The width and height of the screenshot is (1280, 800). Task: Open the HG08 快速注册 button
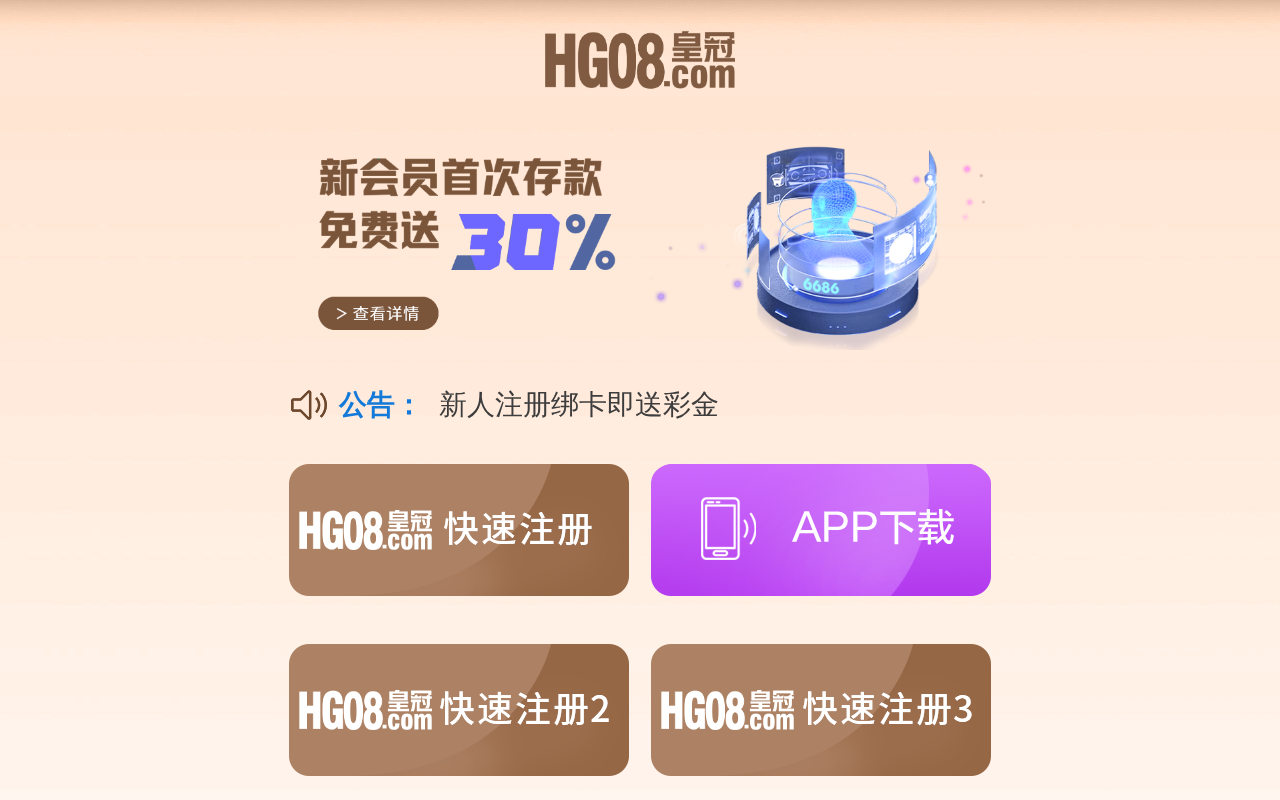point(459,530)
